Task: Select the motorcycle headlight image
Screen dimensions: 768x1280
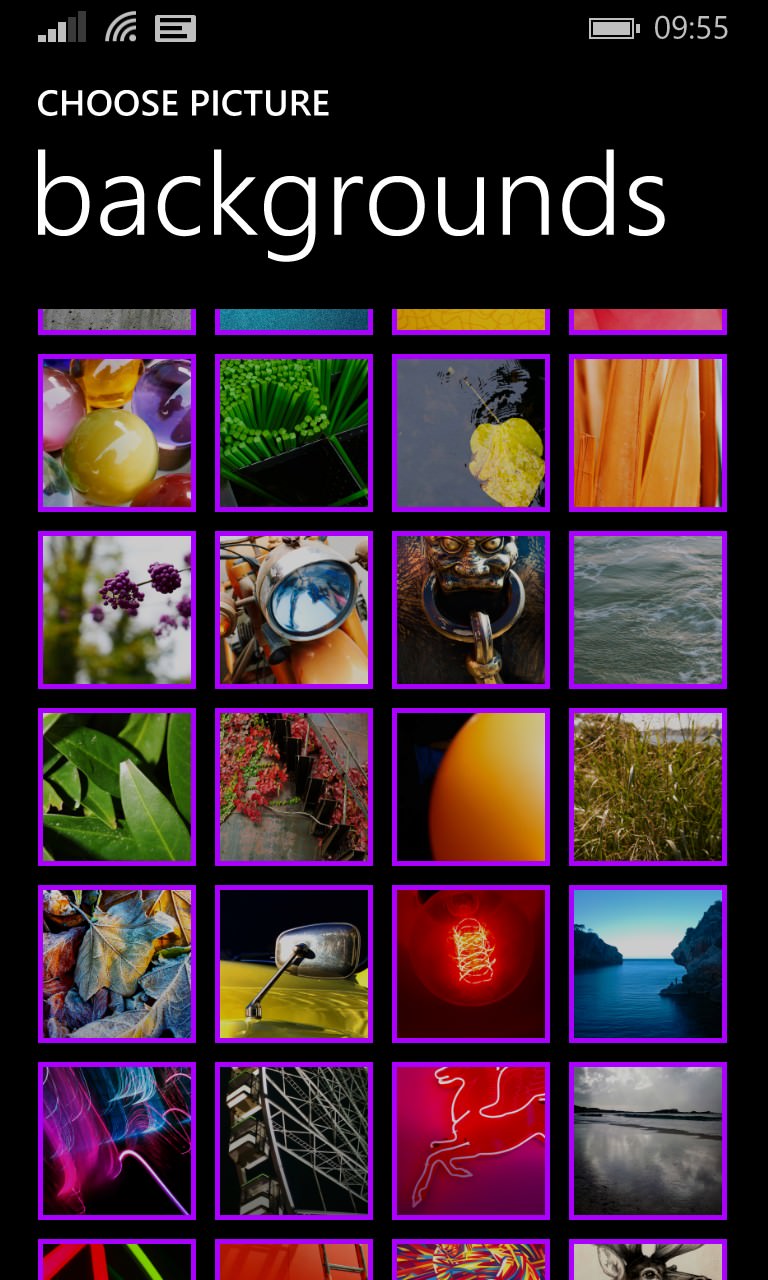Action: (x=294, y=610)
